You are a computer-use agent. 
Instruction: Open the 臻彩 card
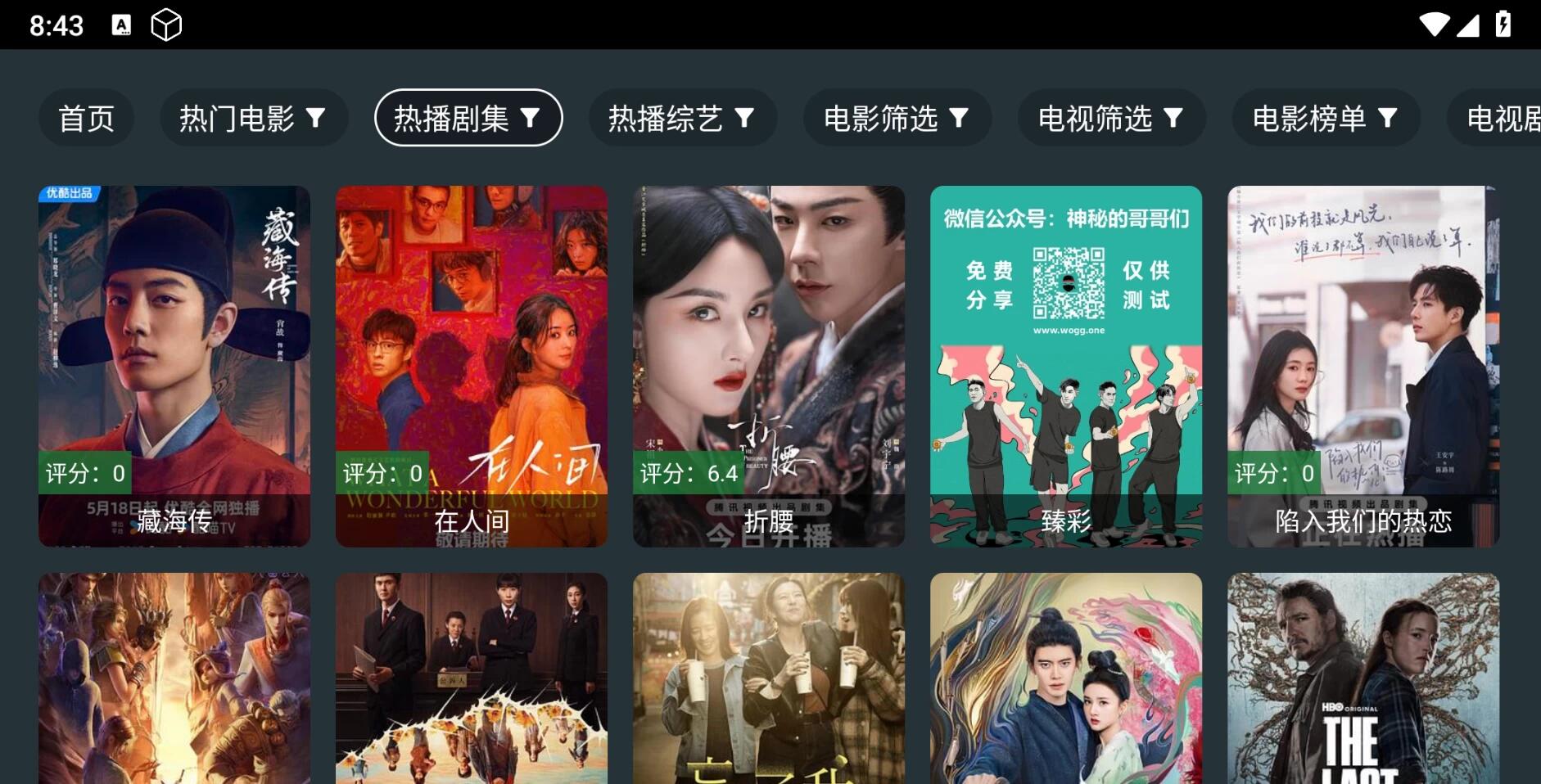tap(1066, 366)
